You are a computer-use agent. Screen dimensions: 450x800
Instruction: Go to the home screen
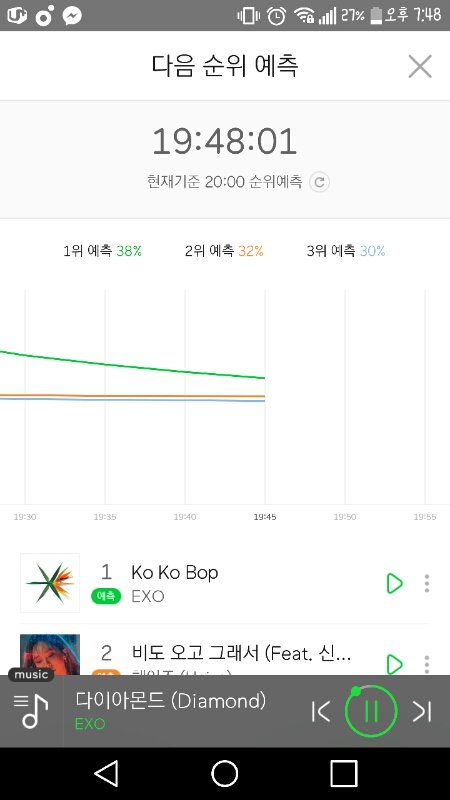pos(224,773)
